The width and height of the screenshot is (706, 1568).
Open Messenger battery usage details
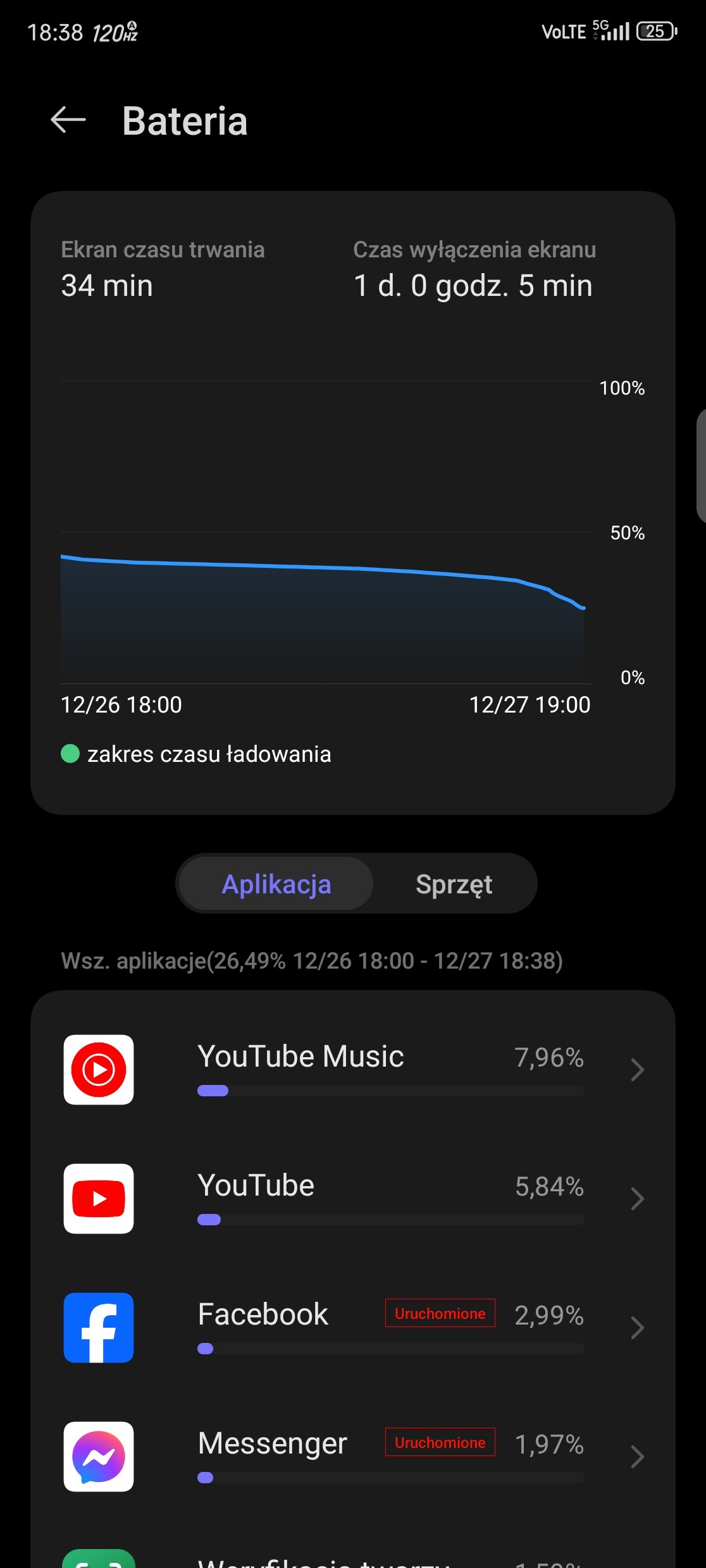pos(353,1457)
